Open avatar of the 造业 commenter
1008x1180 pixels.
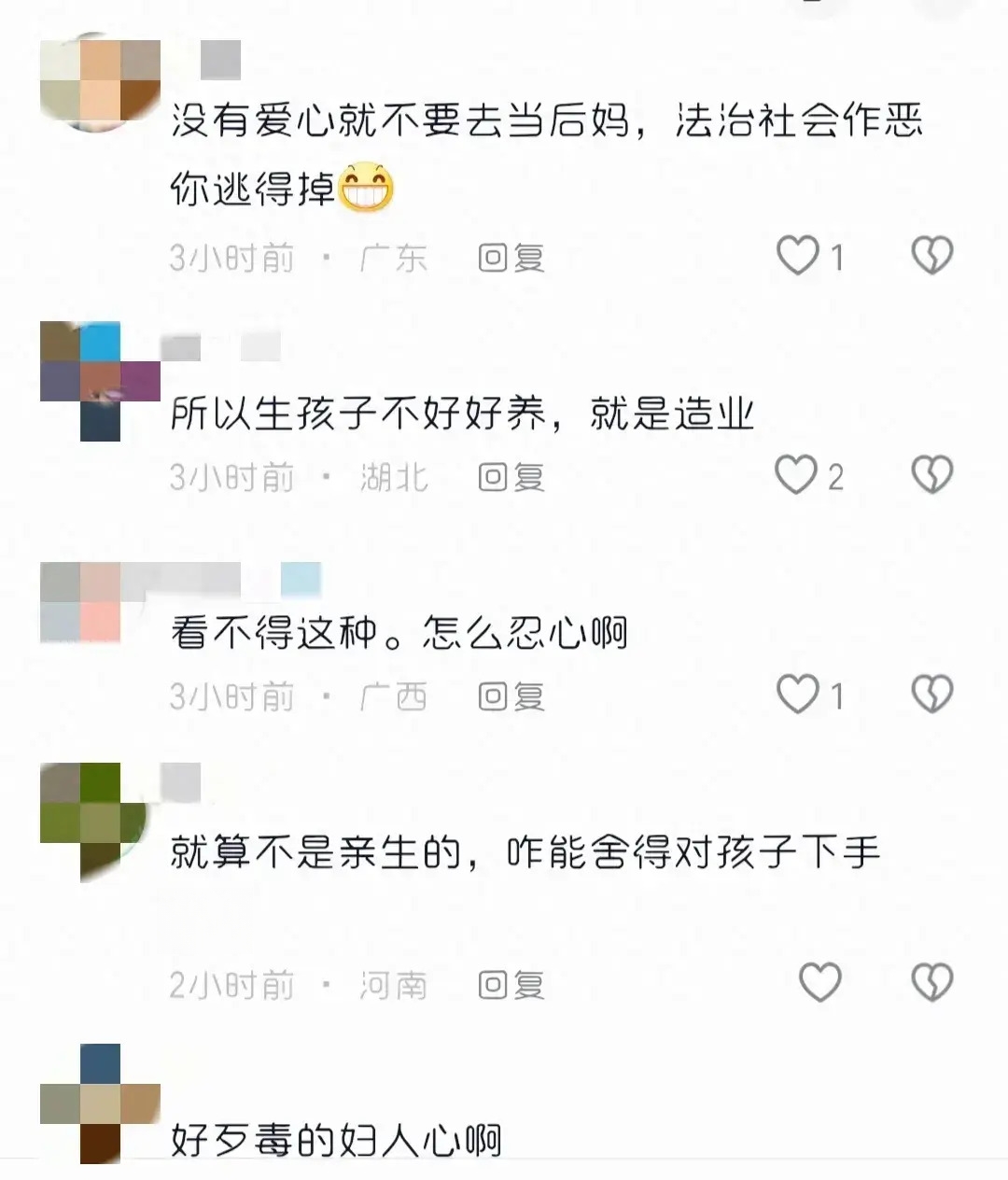tap(100, 381)
